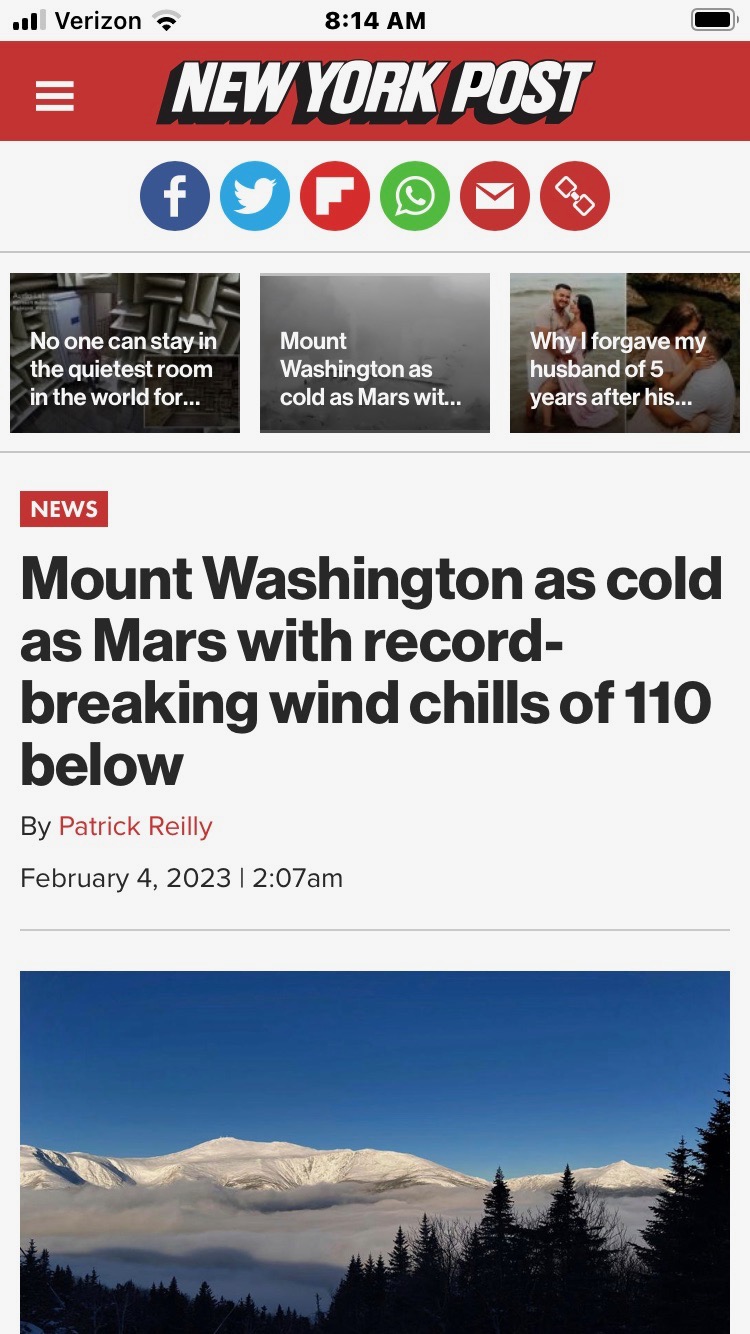
Task: Open the NEWS section tag
Action: (64, 509)
